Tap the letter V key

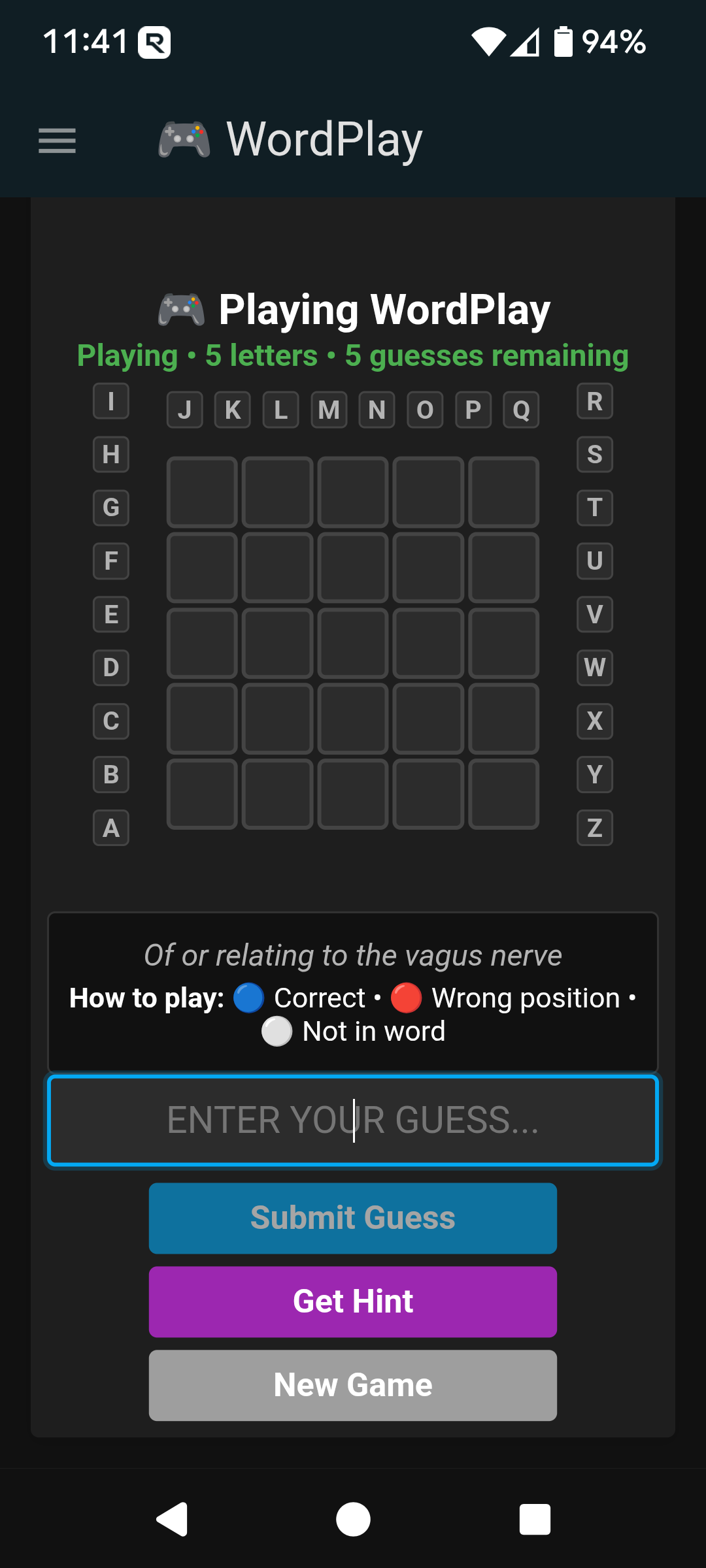pyautogui.click(x=595, y=614)
